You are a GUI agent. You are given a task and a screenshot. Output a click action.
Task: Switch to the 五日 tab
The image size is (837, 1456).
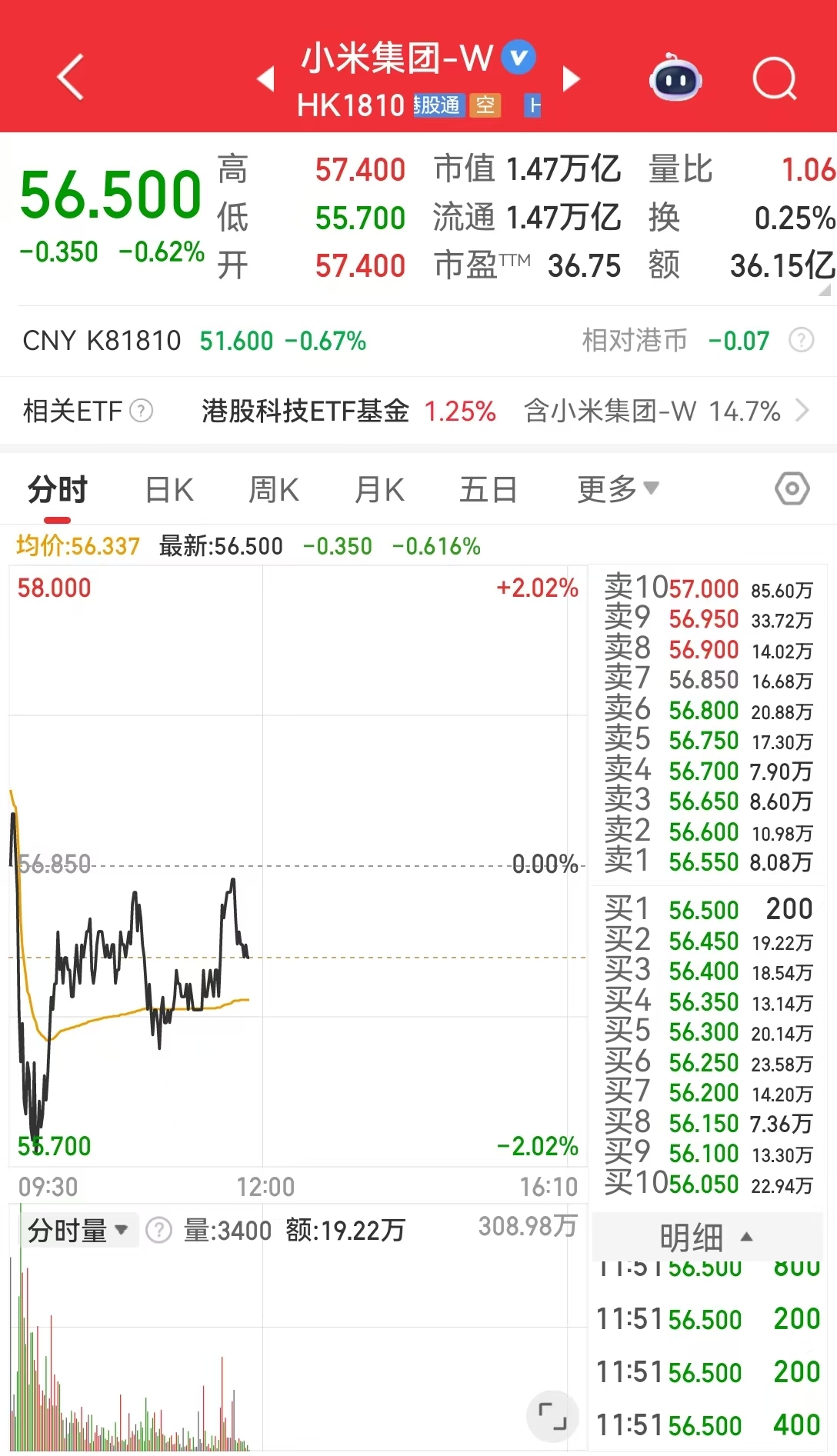point(488,490)
